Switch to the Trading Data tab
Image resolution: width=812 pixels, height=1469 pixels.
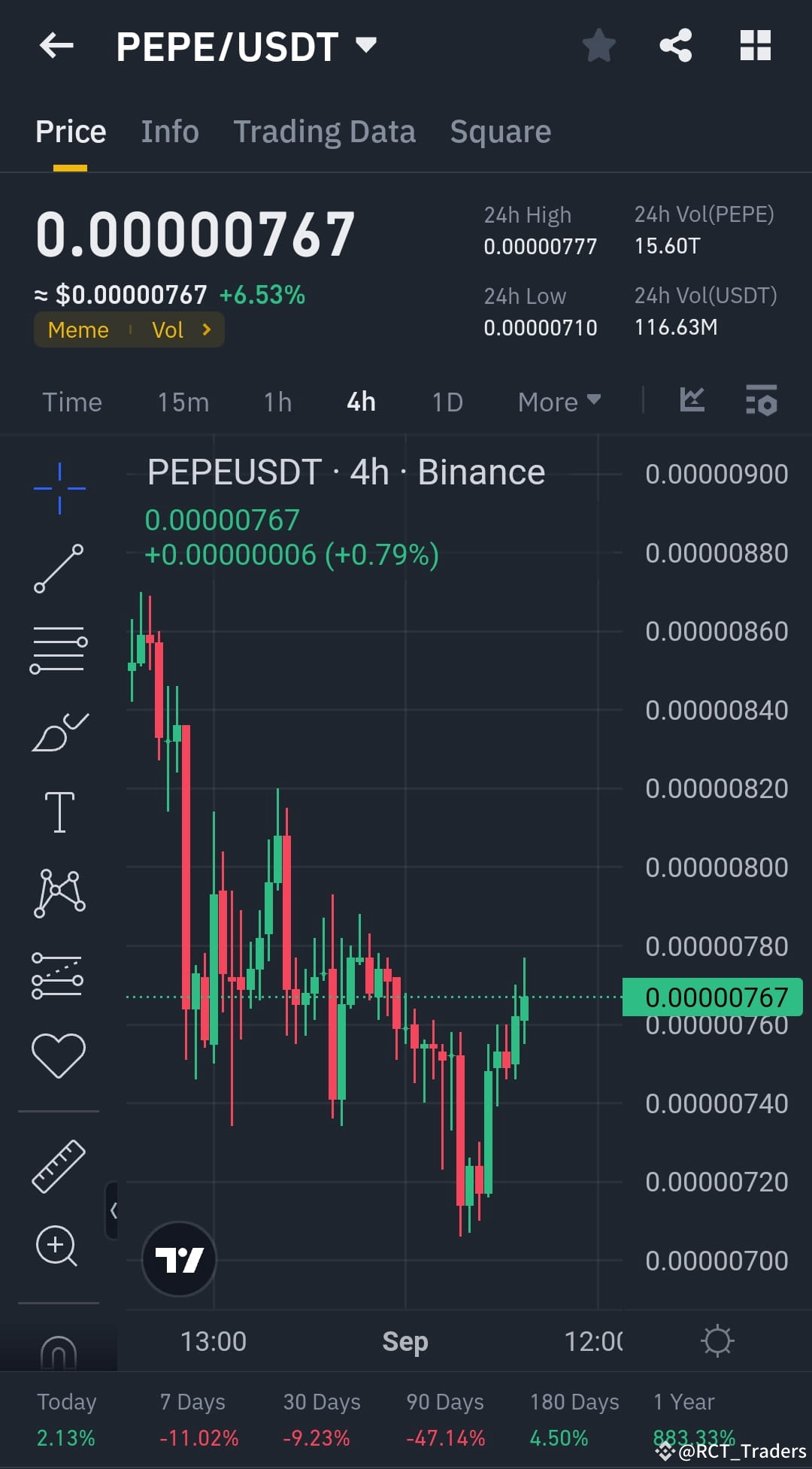325,131
